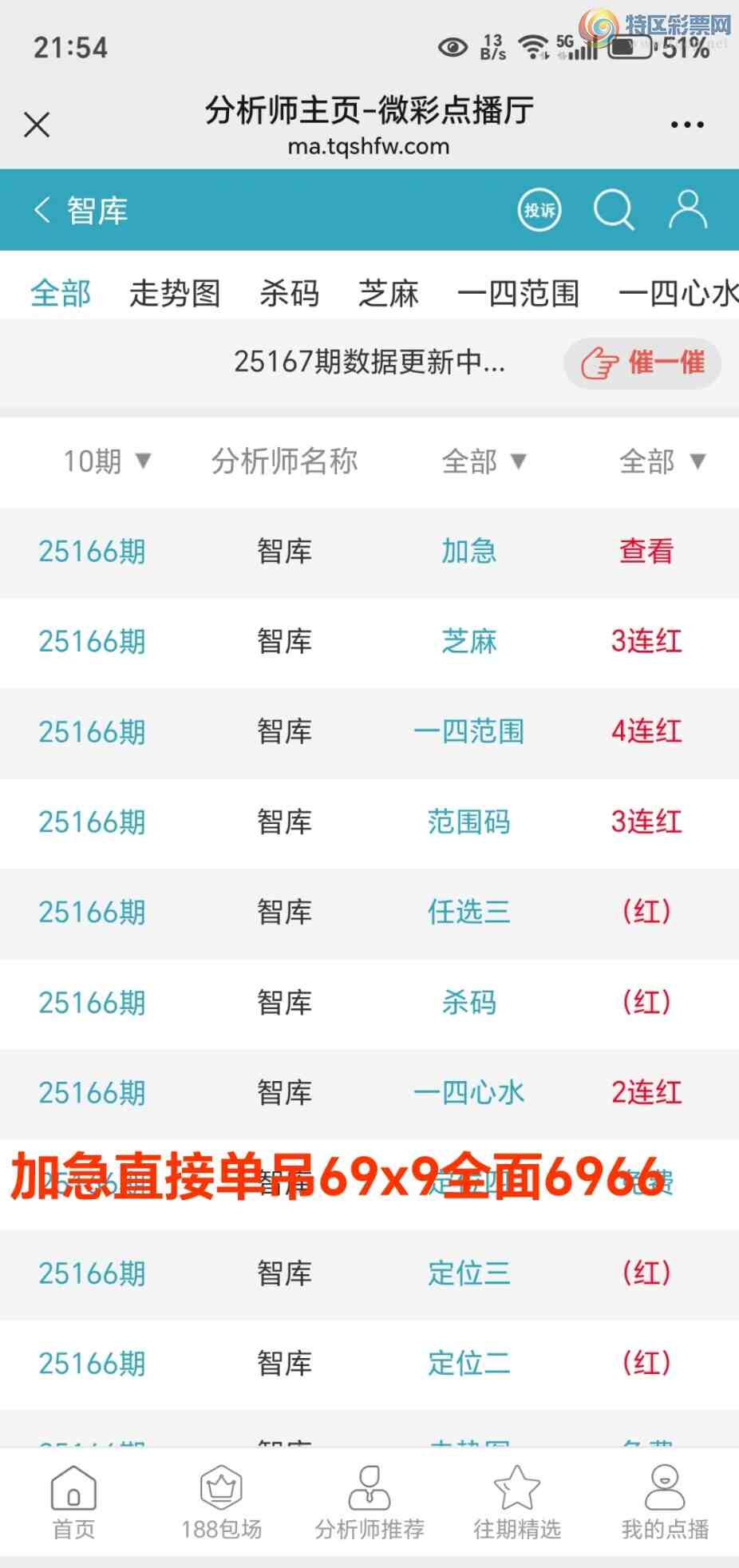
Task: Switch to the 芝麻 tab
Action: pyautogui.click(x=388, y=294)
